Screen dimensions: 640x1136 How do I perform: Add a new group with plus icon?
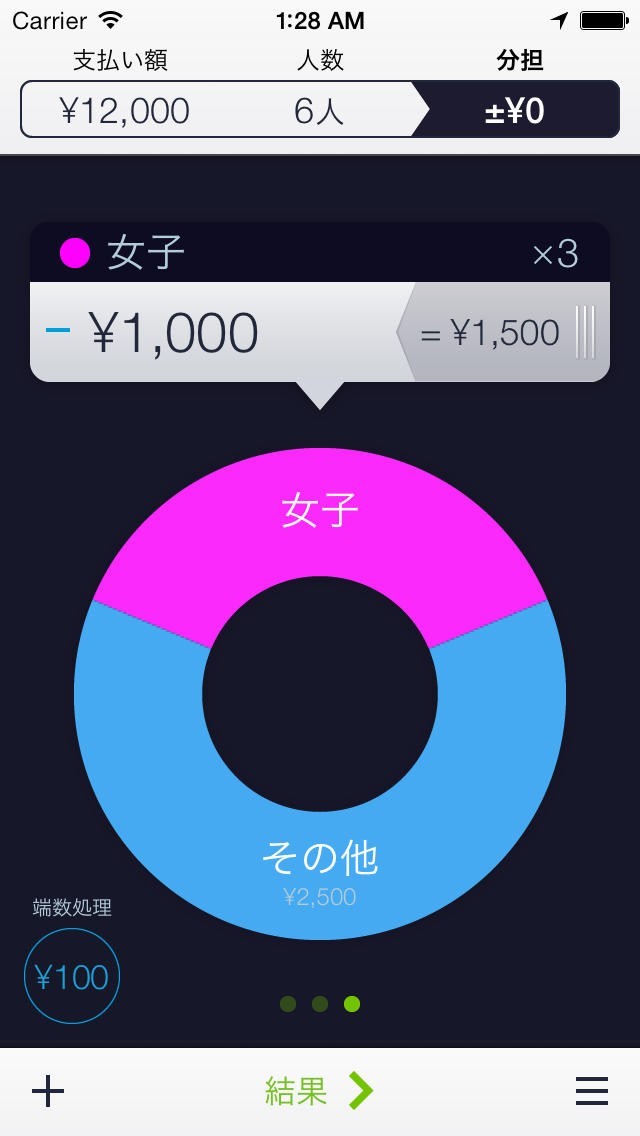point(48,1091)
